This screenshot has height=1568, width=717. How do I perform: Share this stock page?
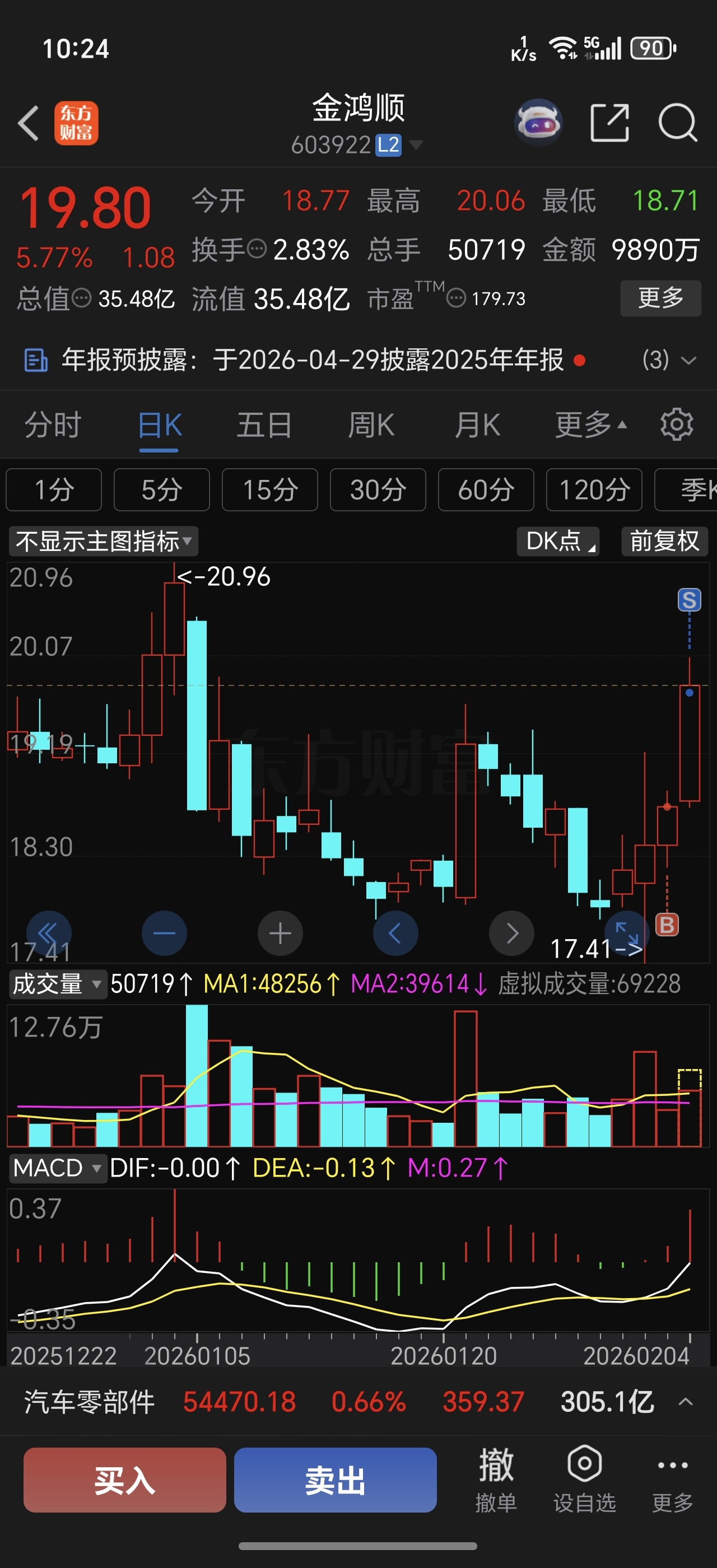coord(609,123)
